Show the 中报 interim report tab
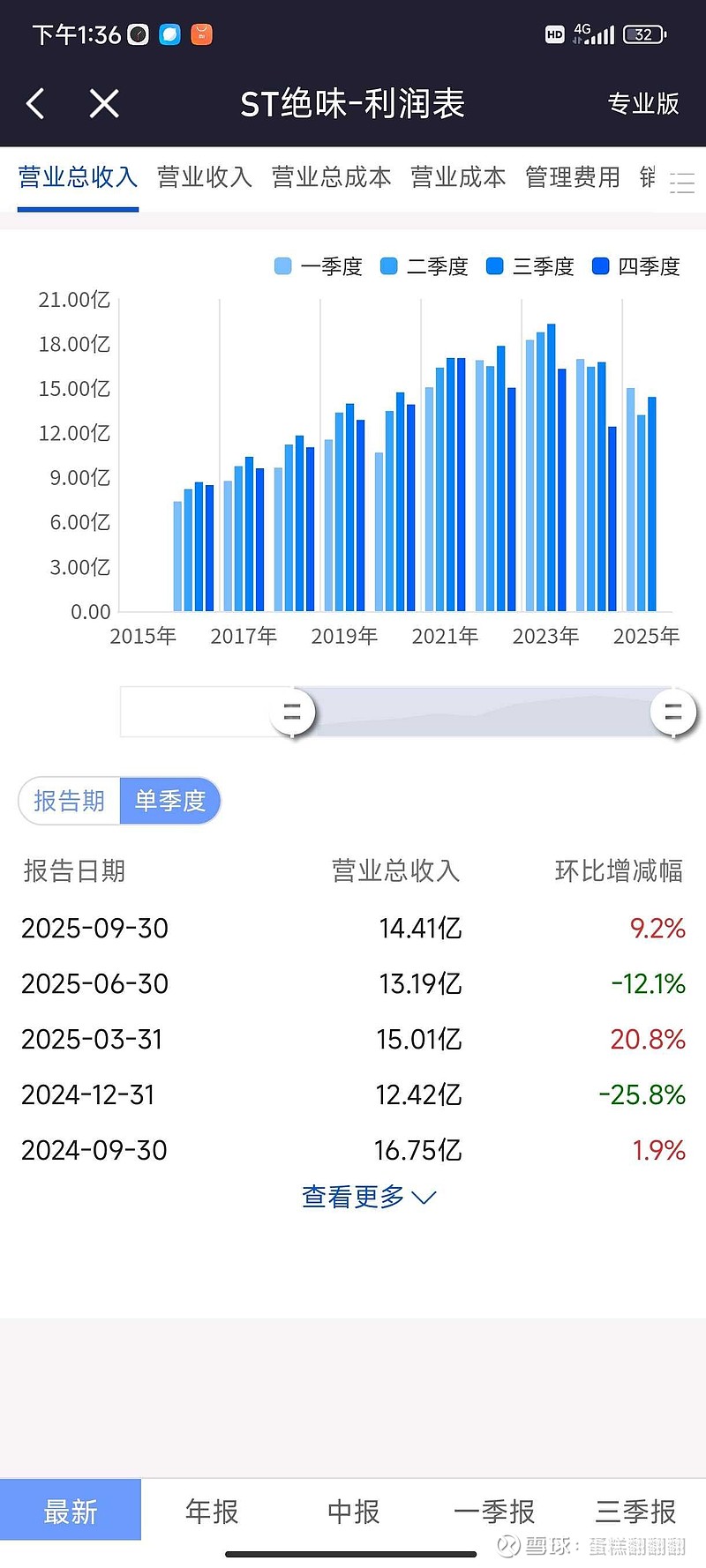Image resolution: width=706 pixels, height=1568 pixels. pos(353,1511)
